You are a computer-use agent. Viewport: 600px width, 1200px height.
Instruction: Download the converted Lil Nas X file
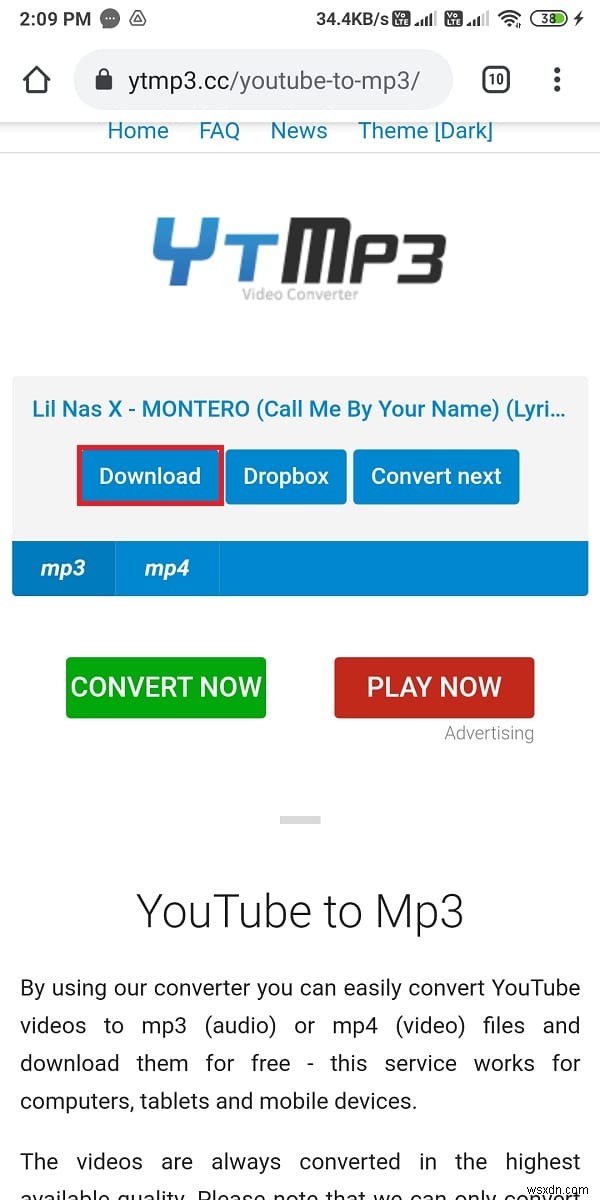click(x=150, y=476)
